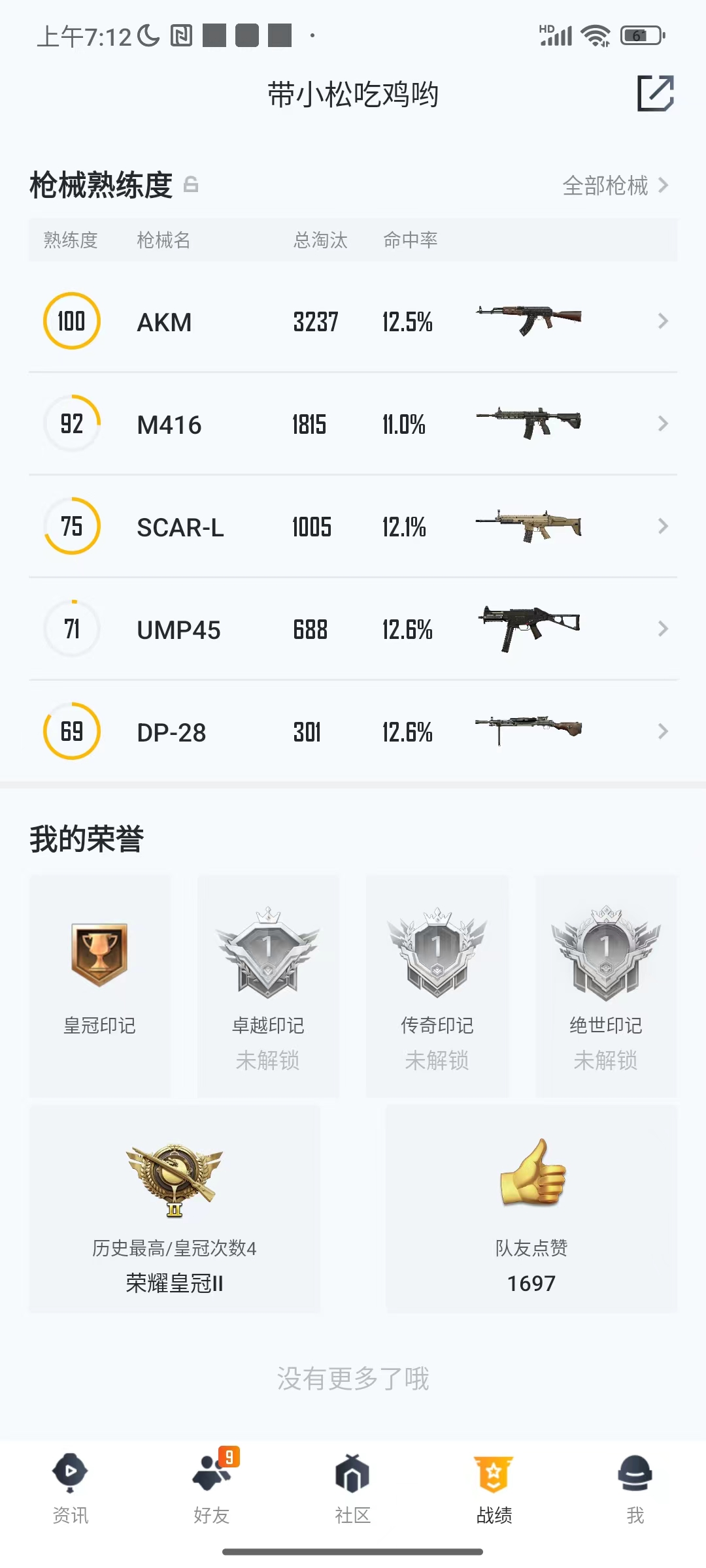Tap the share icon in the header
This screenshot has width=706, height=1568.
655,93
